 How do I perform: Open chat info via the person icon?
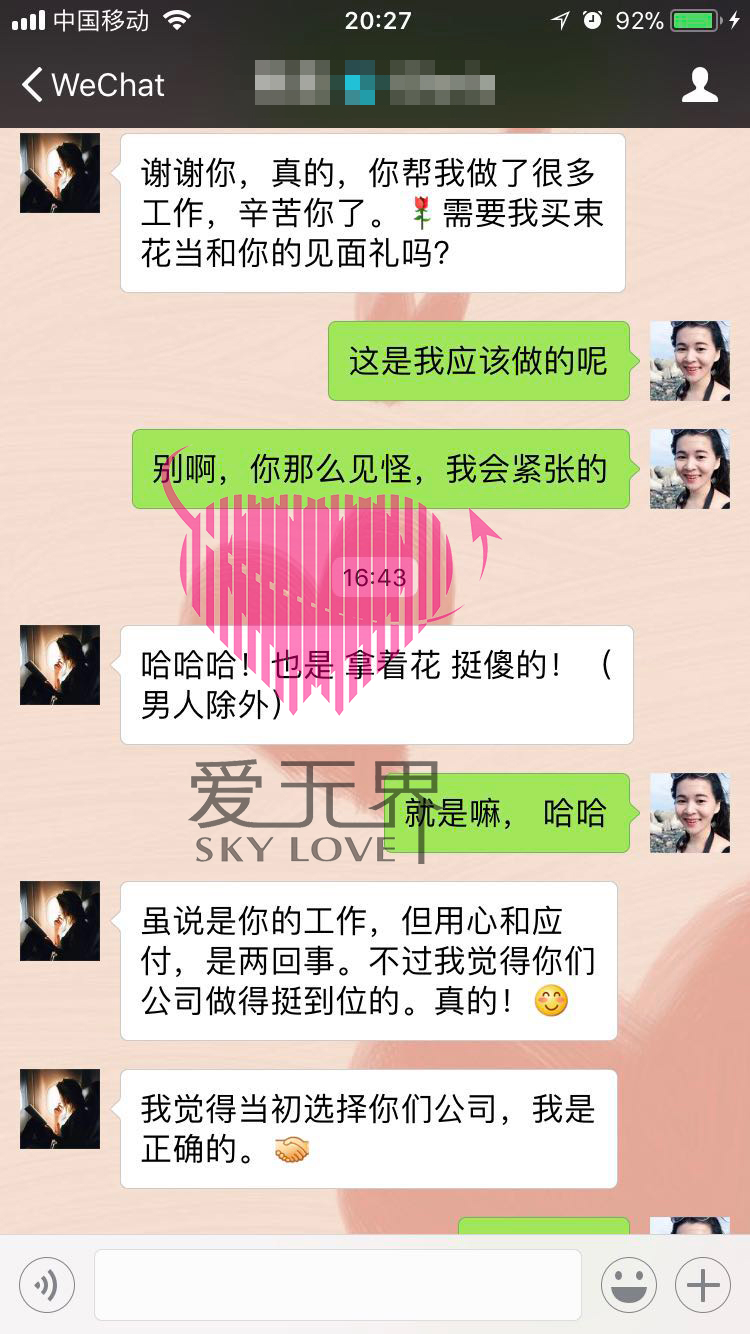click(699, 85)
